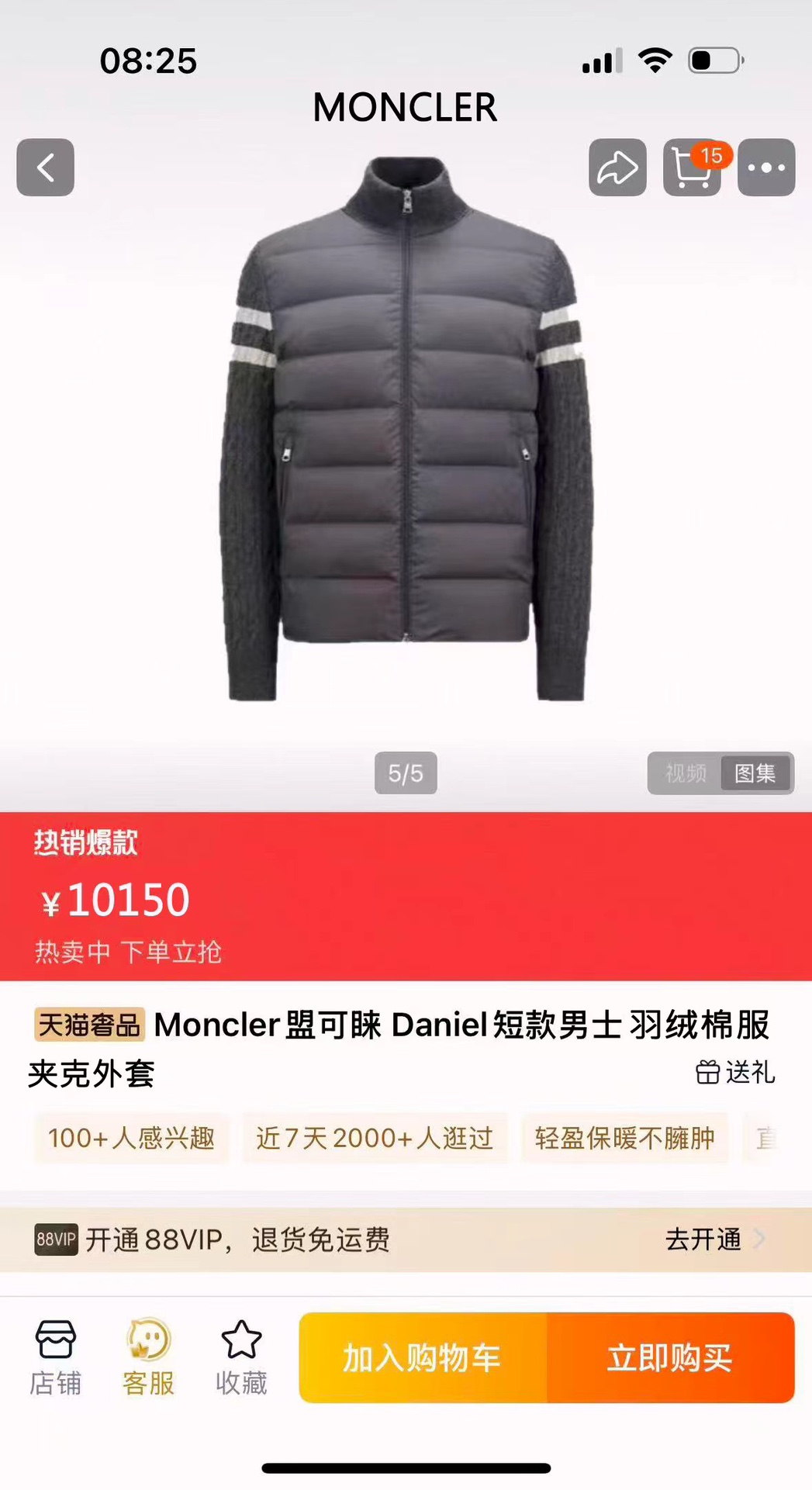Visit the 店铺 store page
This screenshot has width=812, height=1490.
click(x=56, y=1358)
